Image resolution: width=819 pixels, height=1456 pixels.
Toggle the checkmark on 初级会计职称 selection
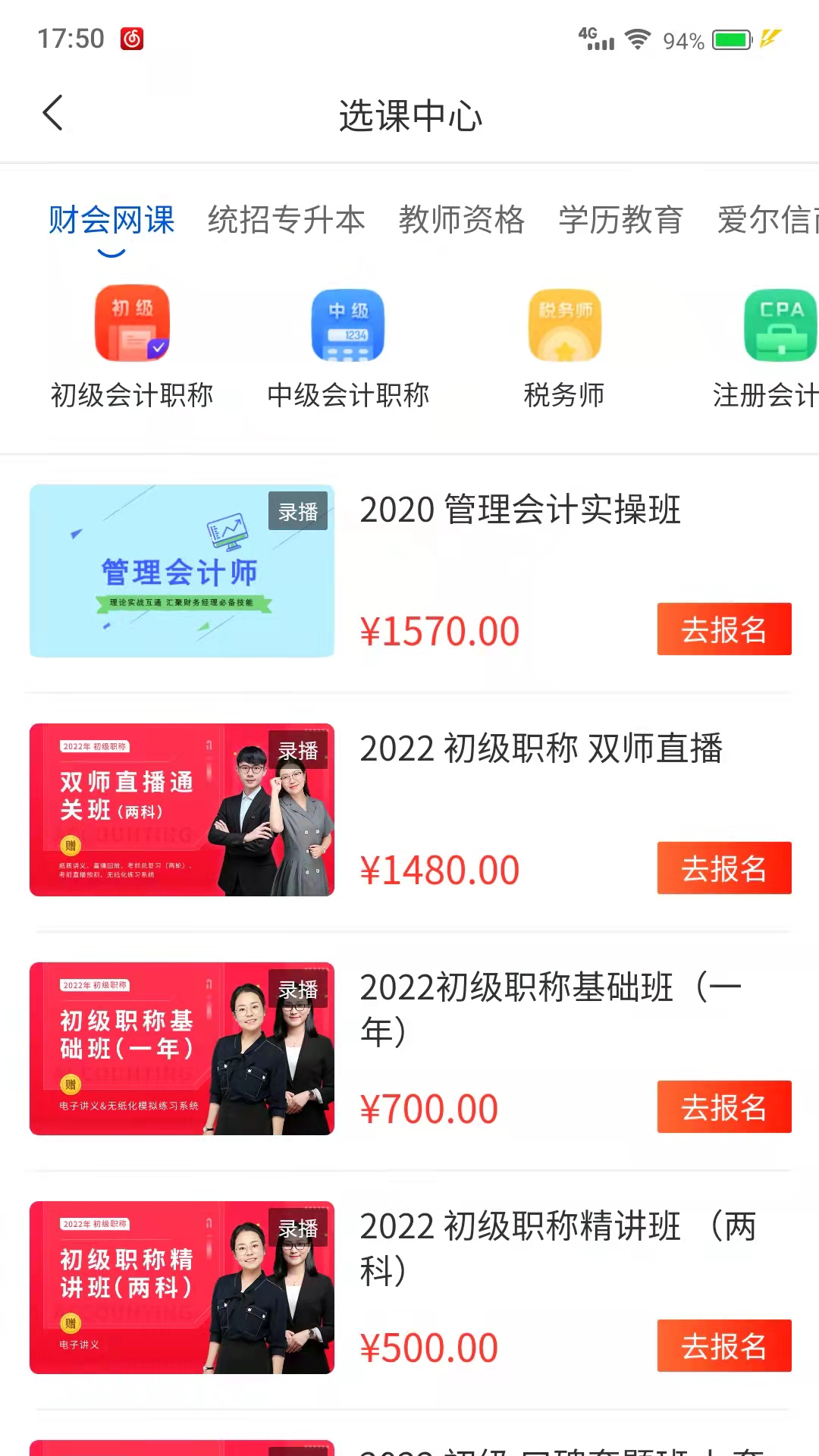157,347
